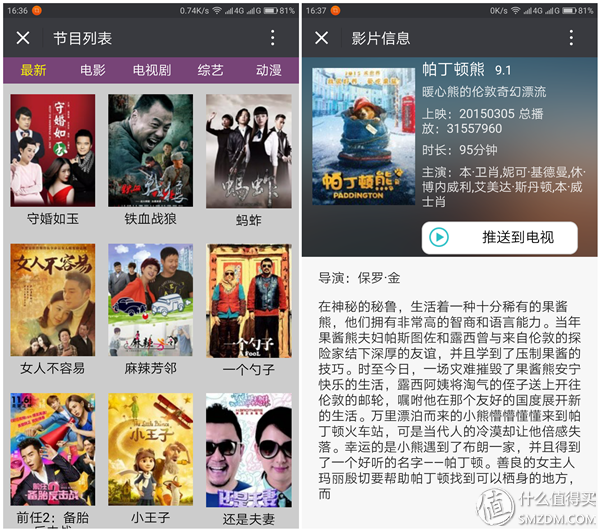This screenshot has height=531, width=600.
Task: Close the 影片信息 screen
Action: [x=322, y=38]
